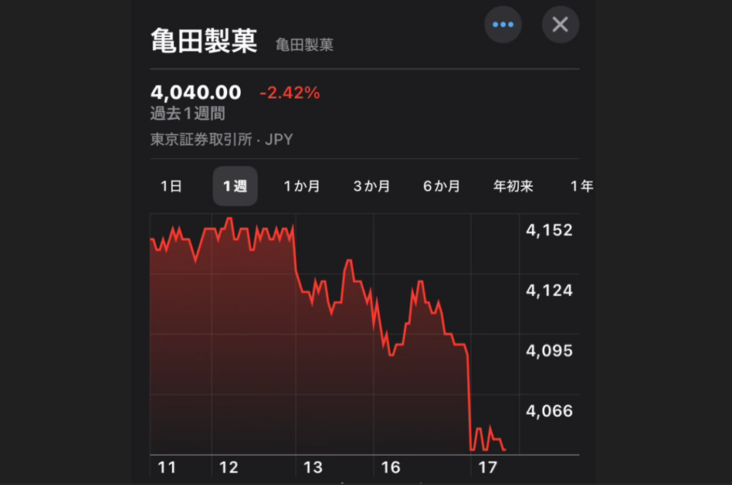732x485 pixels.
Task: Select the 1週 chart range
Action: pyautogui.click(x=235, y=186)
